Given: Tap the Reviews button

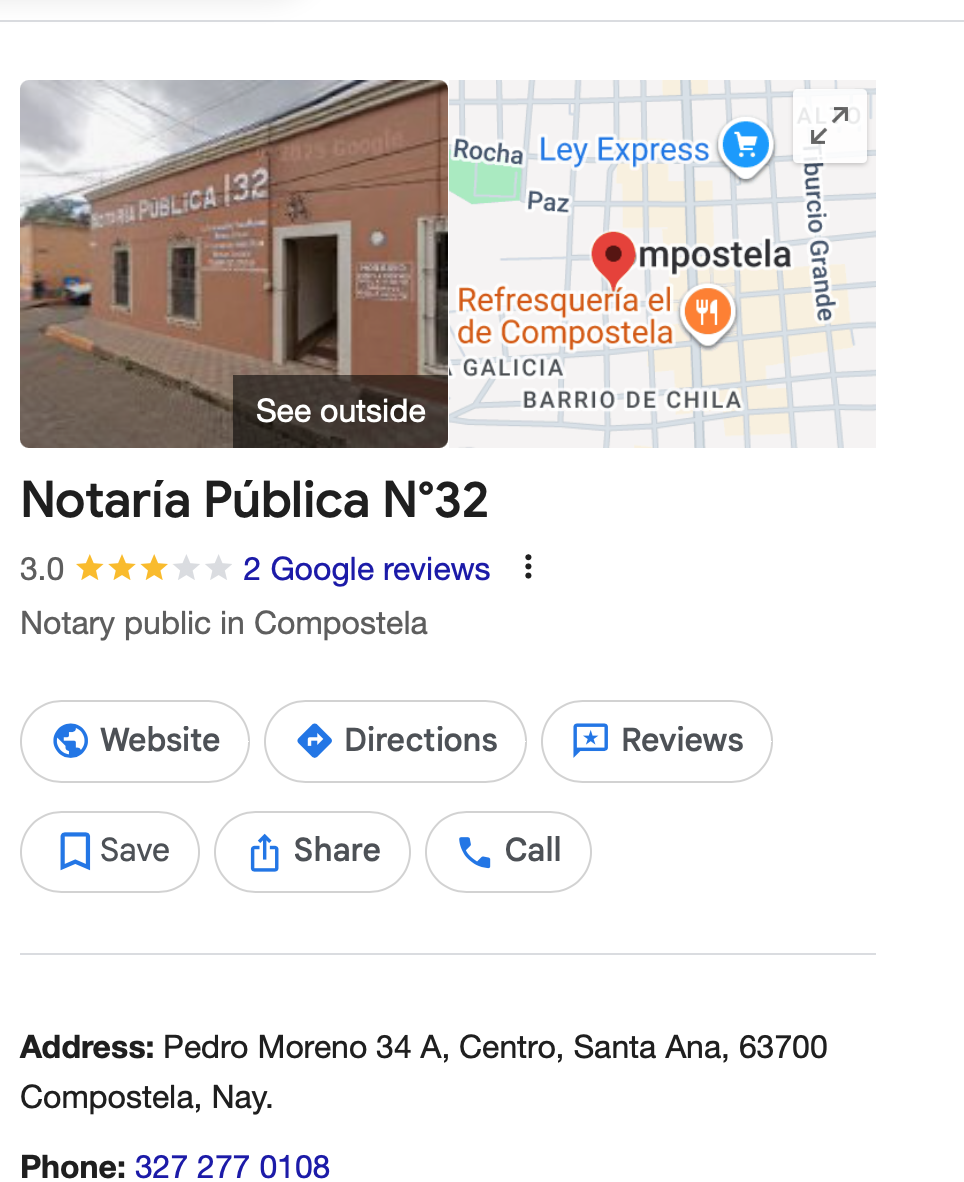Looking at the screenshot, I should (x=656, y=741).
